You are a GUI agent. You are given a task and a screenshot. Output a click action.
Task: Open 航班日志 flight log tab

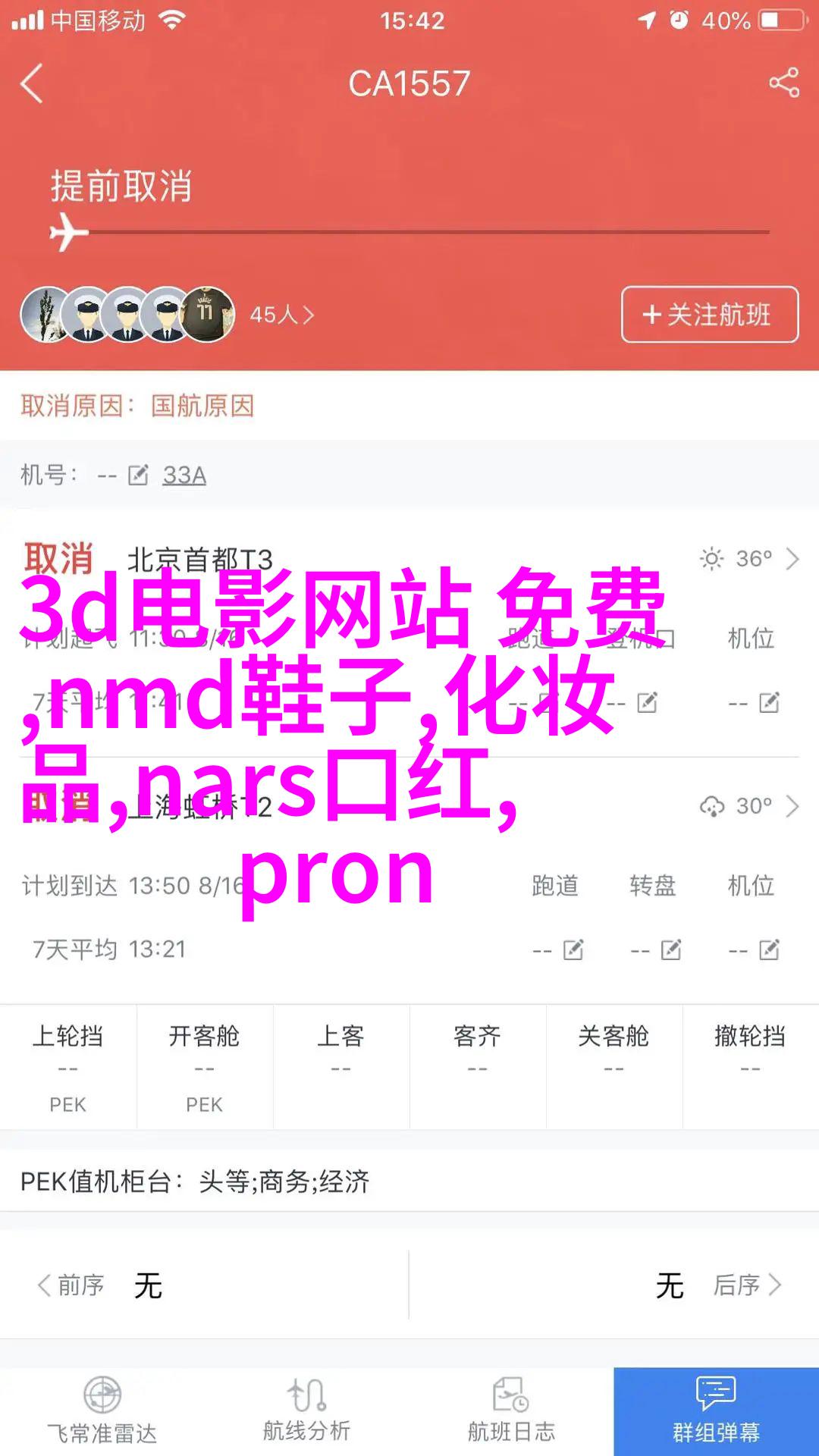[x=511, y=1412]
